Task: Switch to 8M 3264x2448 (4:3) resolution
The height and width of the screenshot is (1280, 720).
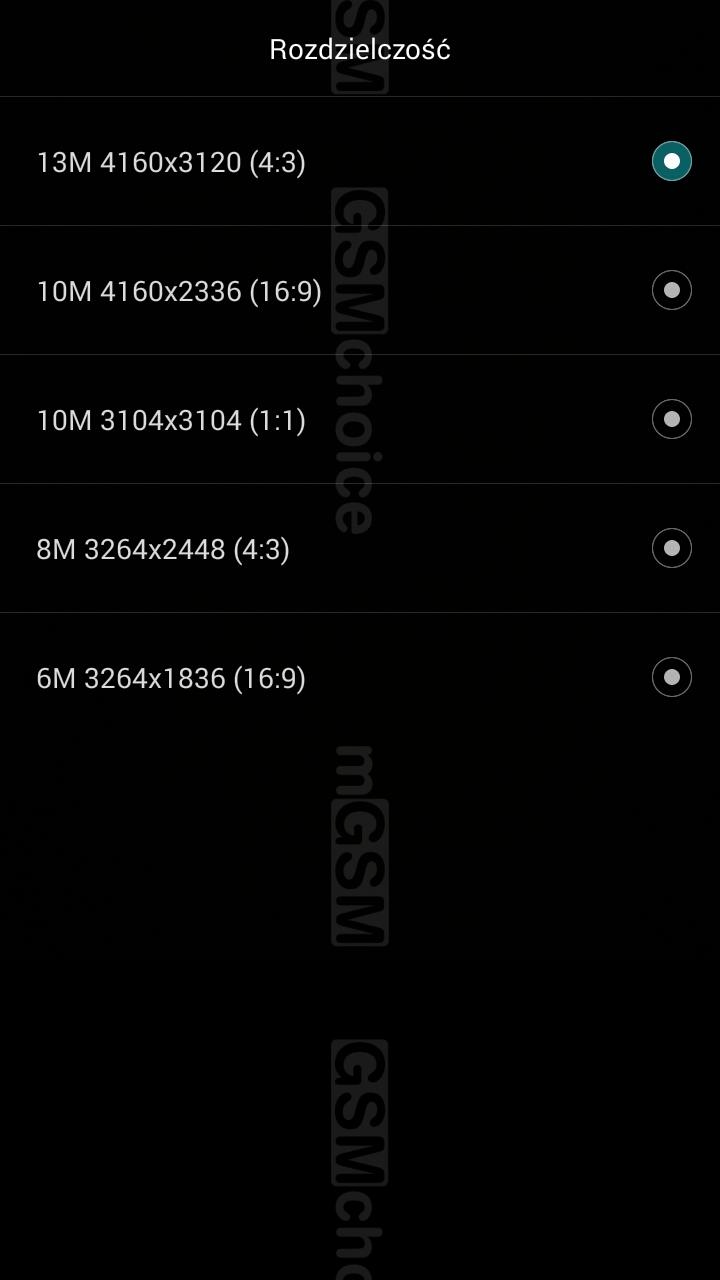Action: [x=360, y=548]
